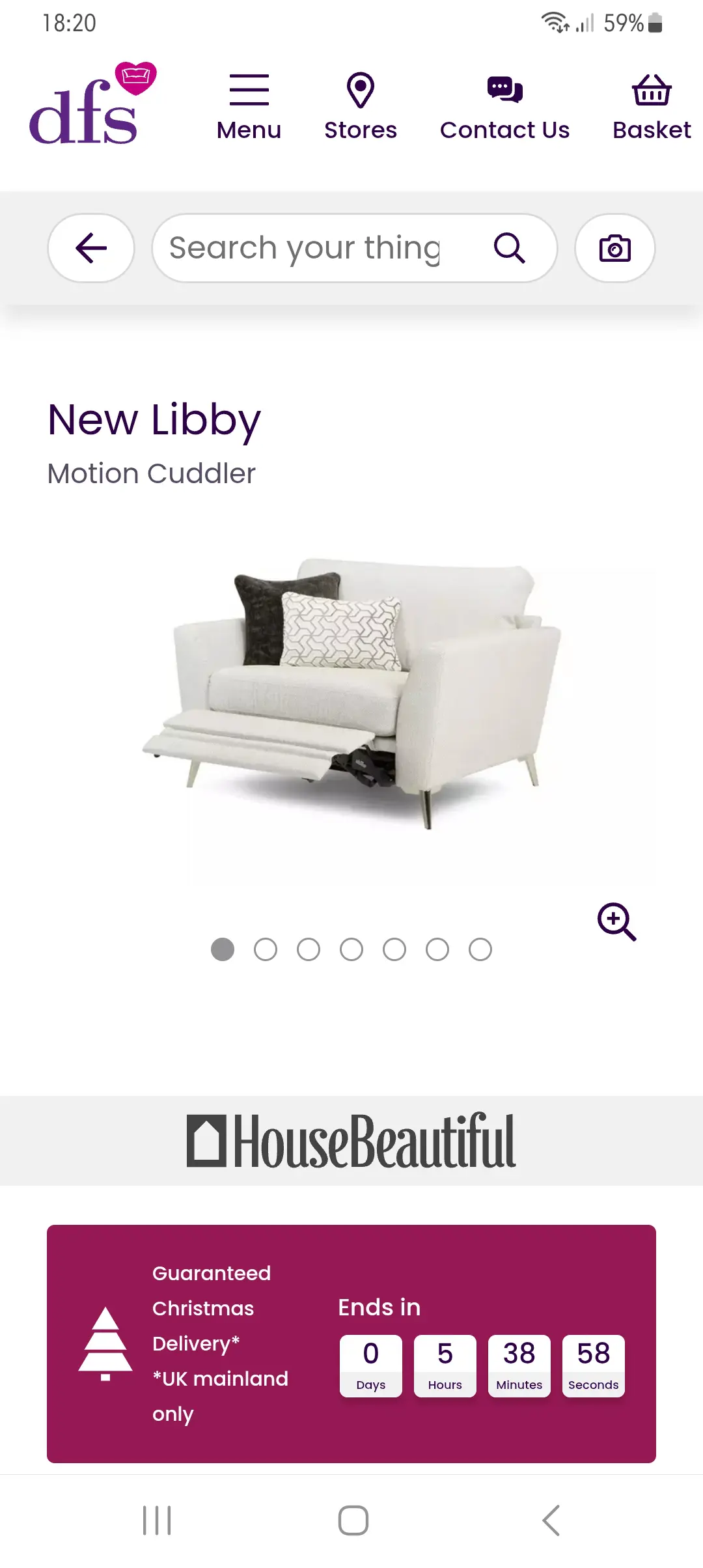Go to the Android home screen
The height and width of the screenshot is (1568, 703).
click(353, 1520)
